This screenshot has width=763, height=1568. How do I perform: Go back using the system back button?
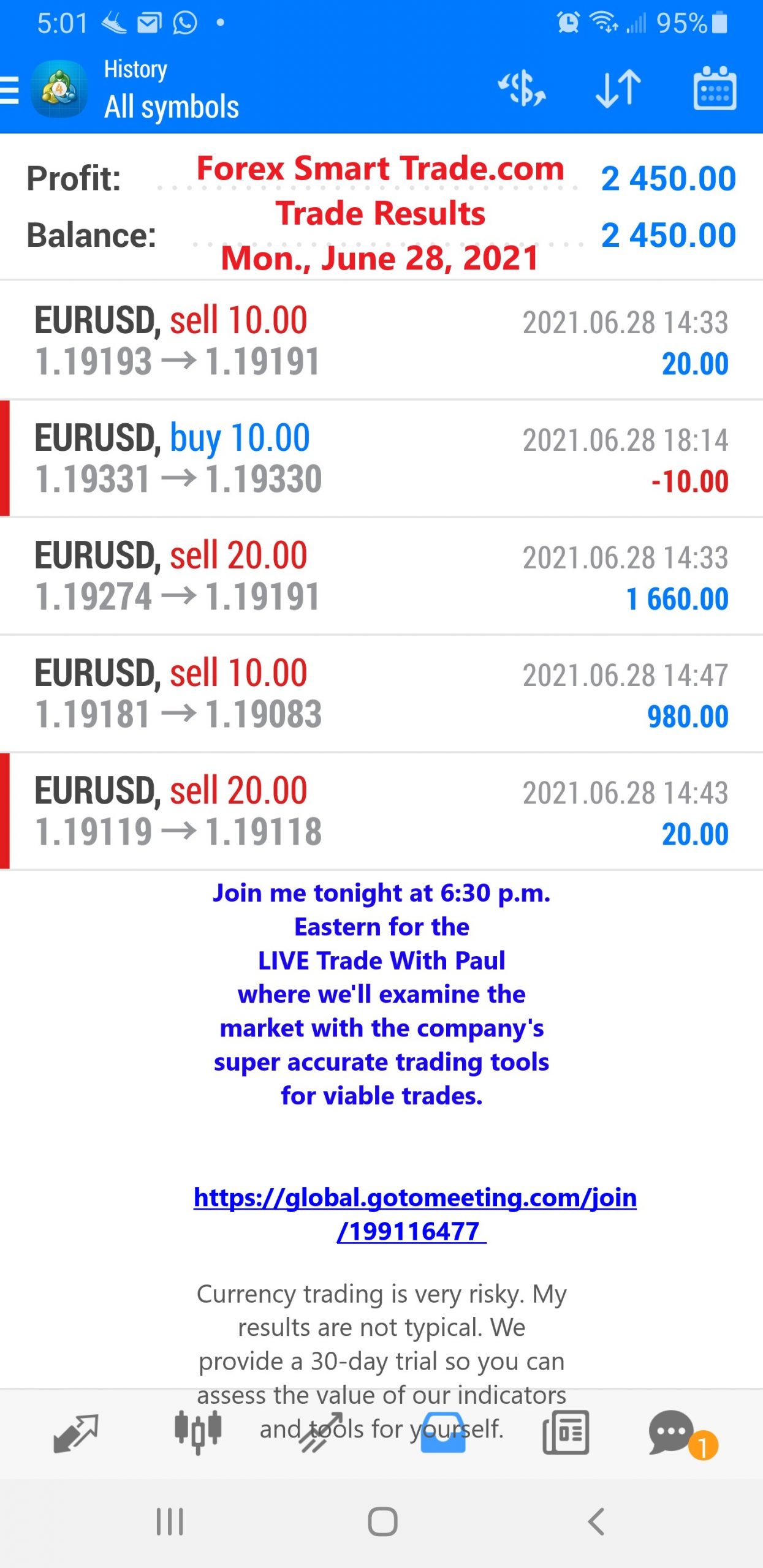pos(596,1521)
